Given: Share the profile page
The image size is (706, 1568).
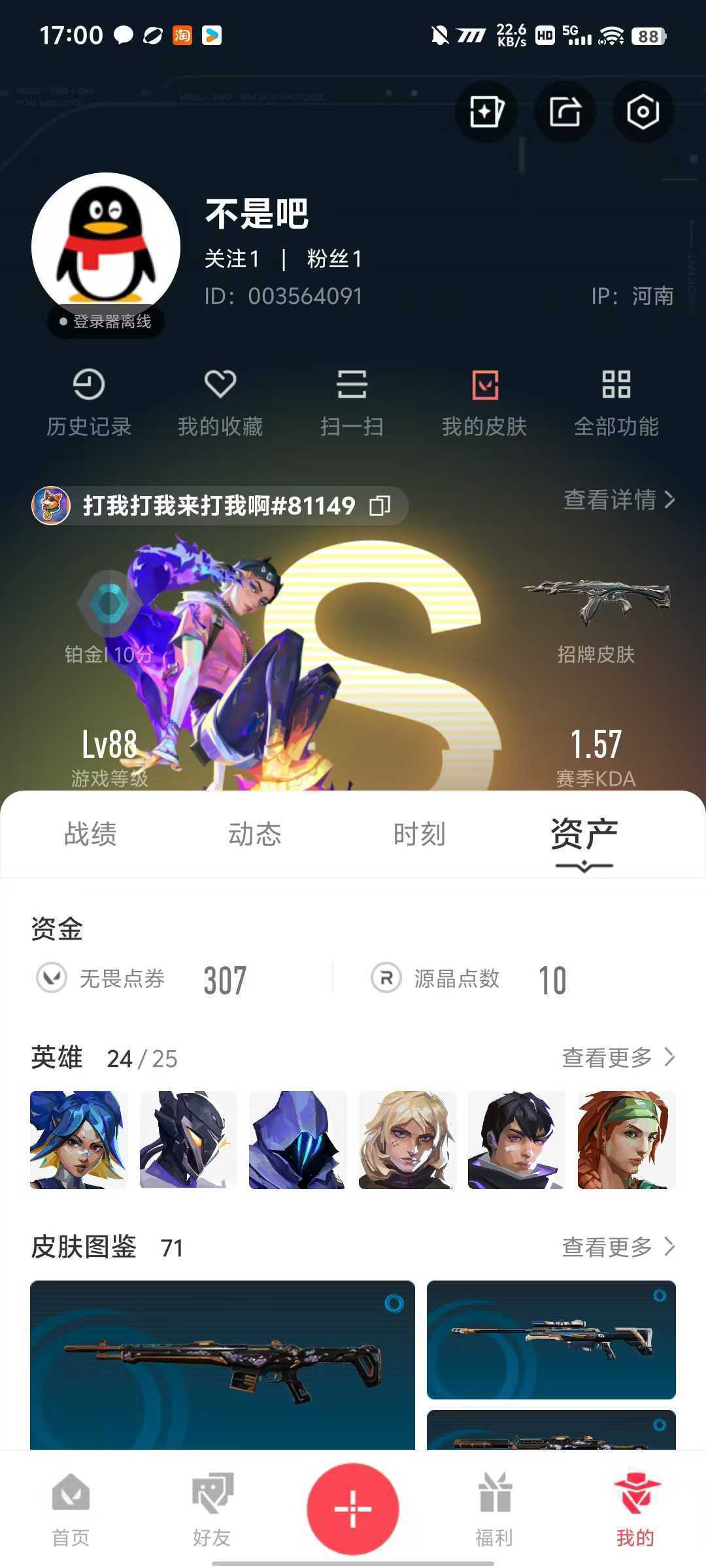Looking at the screenshot, I should click(564, 112).
